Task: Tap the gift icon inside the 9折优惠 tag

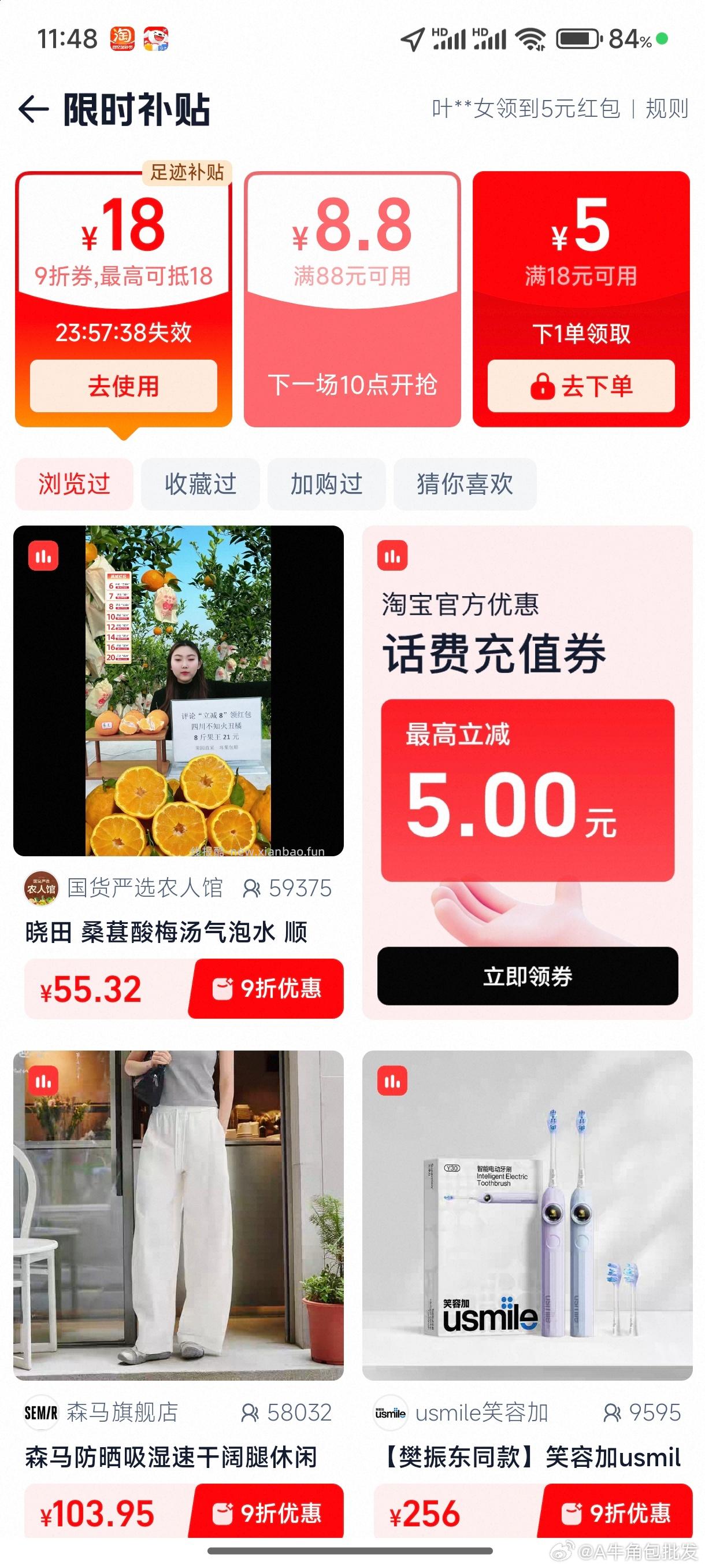Action: tap(224, 989)
